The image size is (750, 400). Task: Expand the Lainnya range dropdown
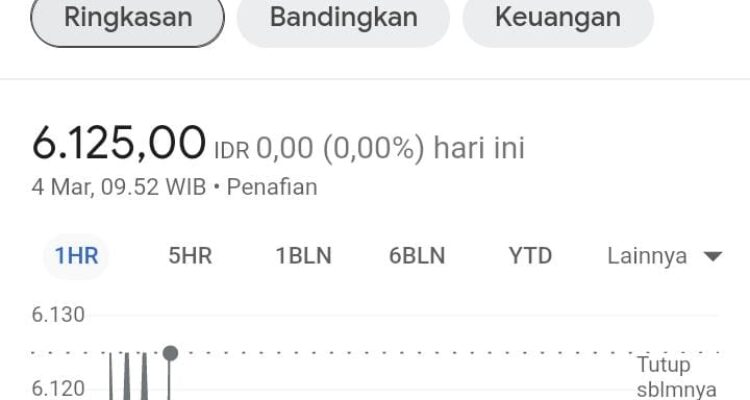(664, 256)
